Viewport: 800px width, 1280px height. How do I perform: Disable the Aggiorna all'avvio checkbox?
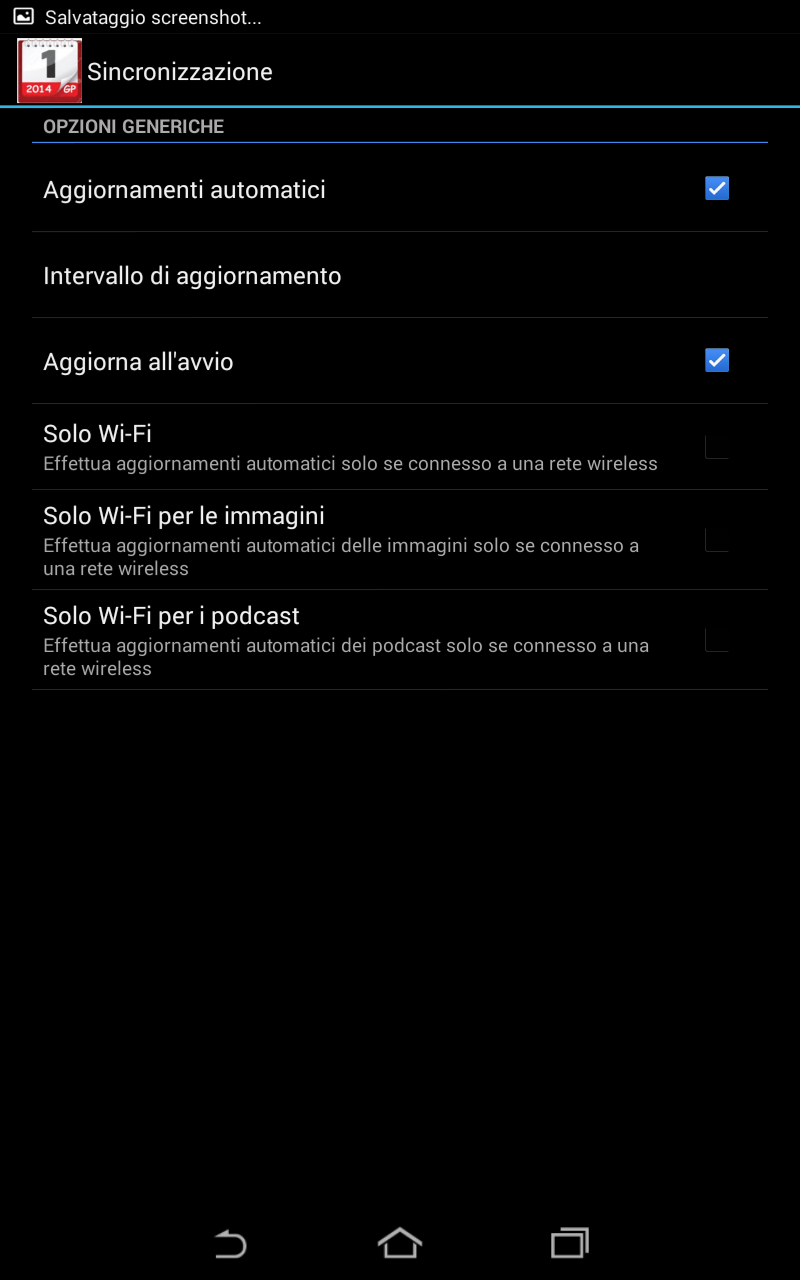coord(716,360)
